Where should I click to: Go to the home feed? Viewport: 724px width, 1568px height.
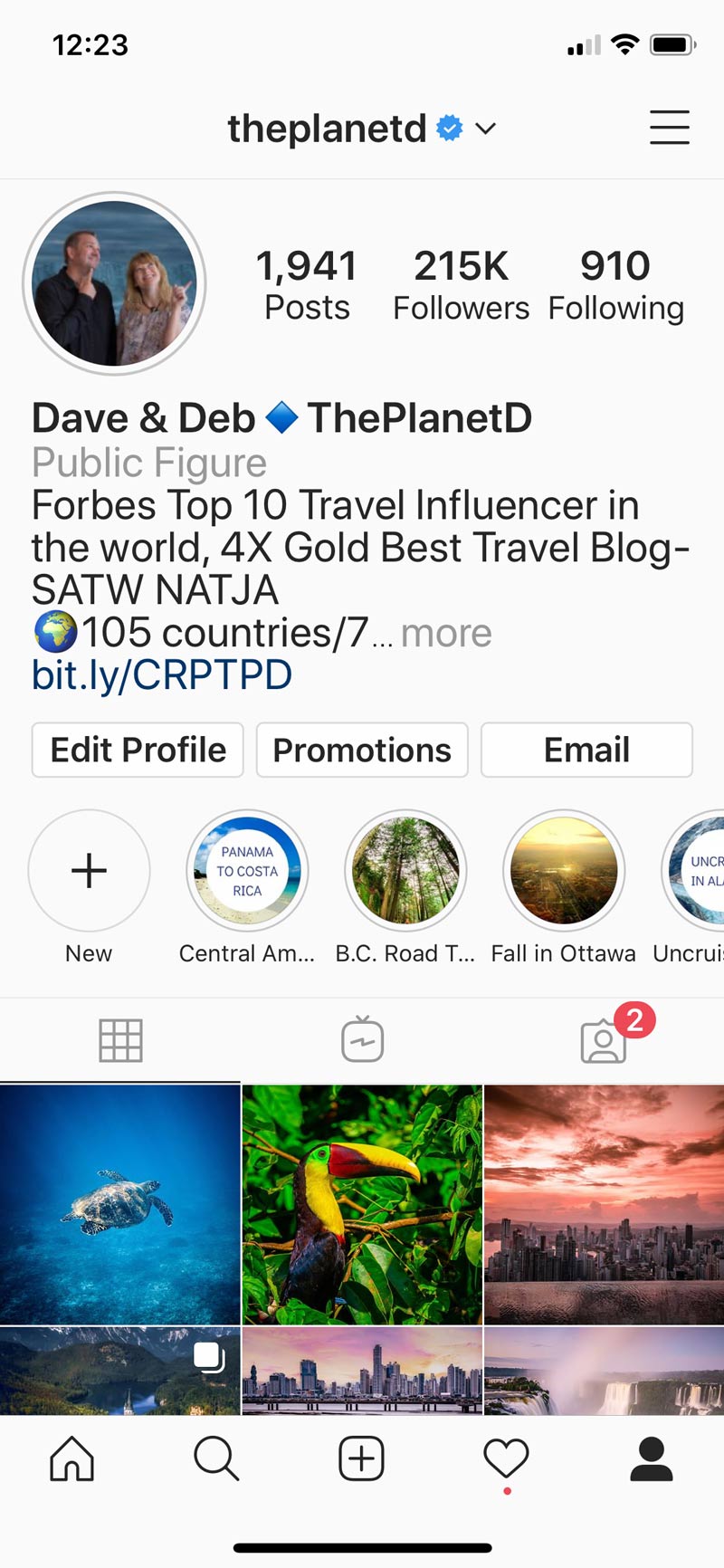(x=72, y=1458)
